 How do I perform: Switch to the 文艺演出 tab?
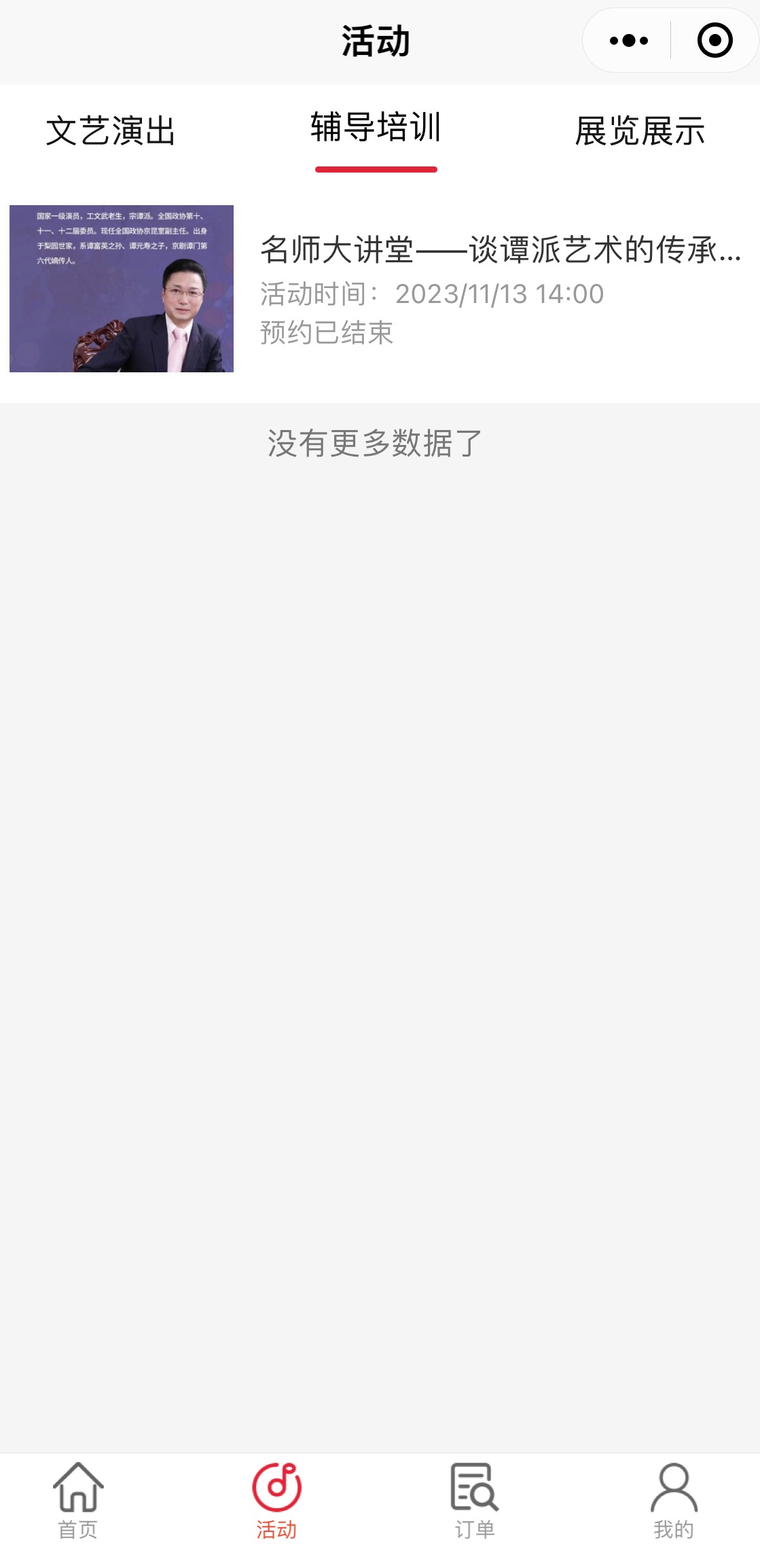pos(111,131)
